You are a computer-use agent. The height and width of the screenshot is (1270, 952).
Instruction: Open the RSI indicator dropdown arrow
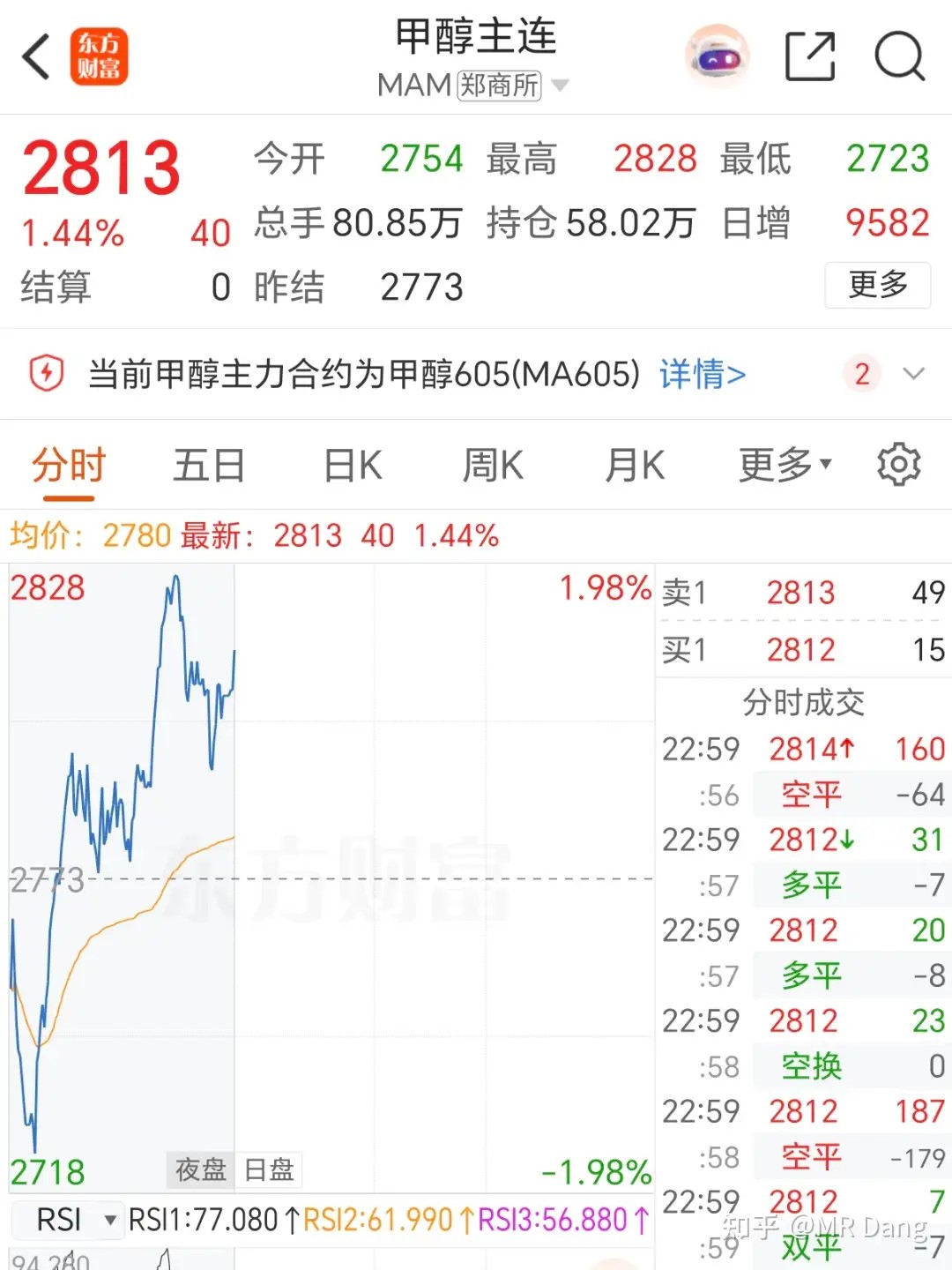tap(109, 1221)
